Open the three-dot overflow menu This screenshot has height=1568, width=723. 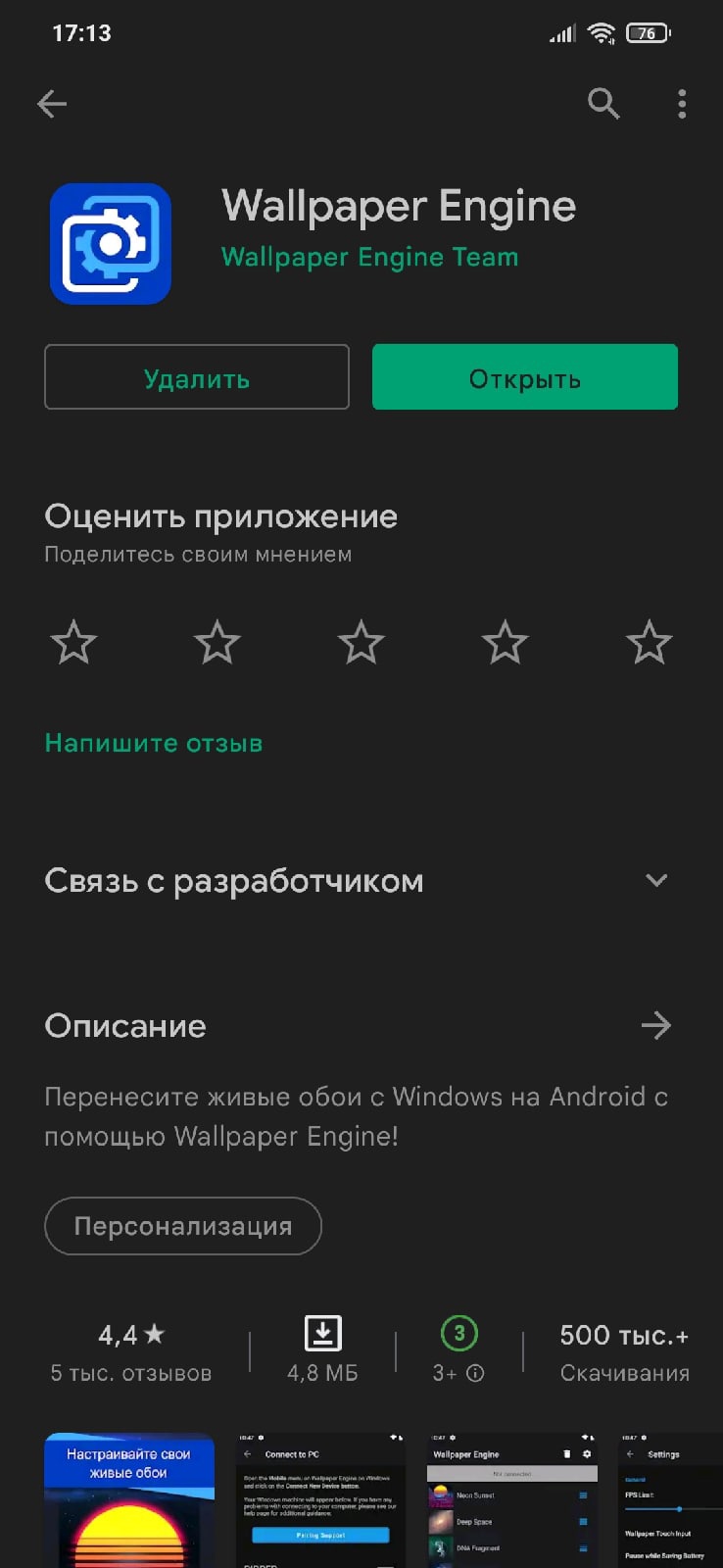pyautogui.click(x=681, y=104)
